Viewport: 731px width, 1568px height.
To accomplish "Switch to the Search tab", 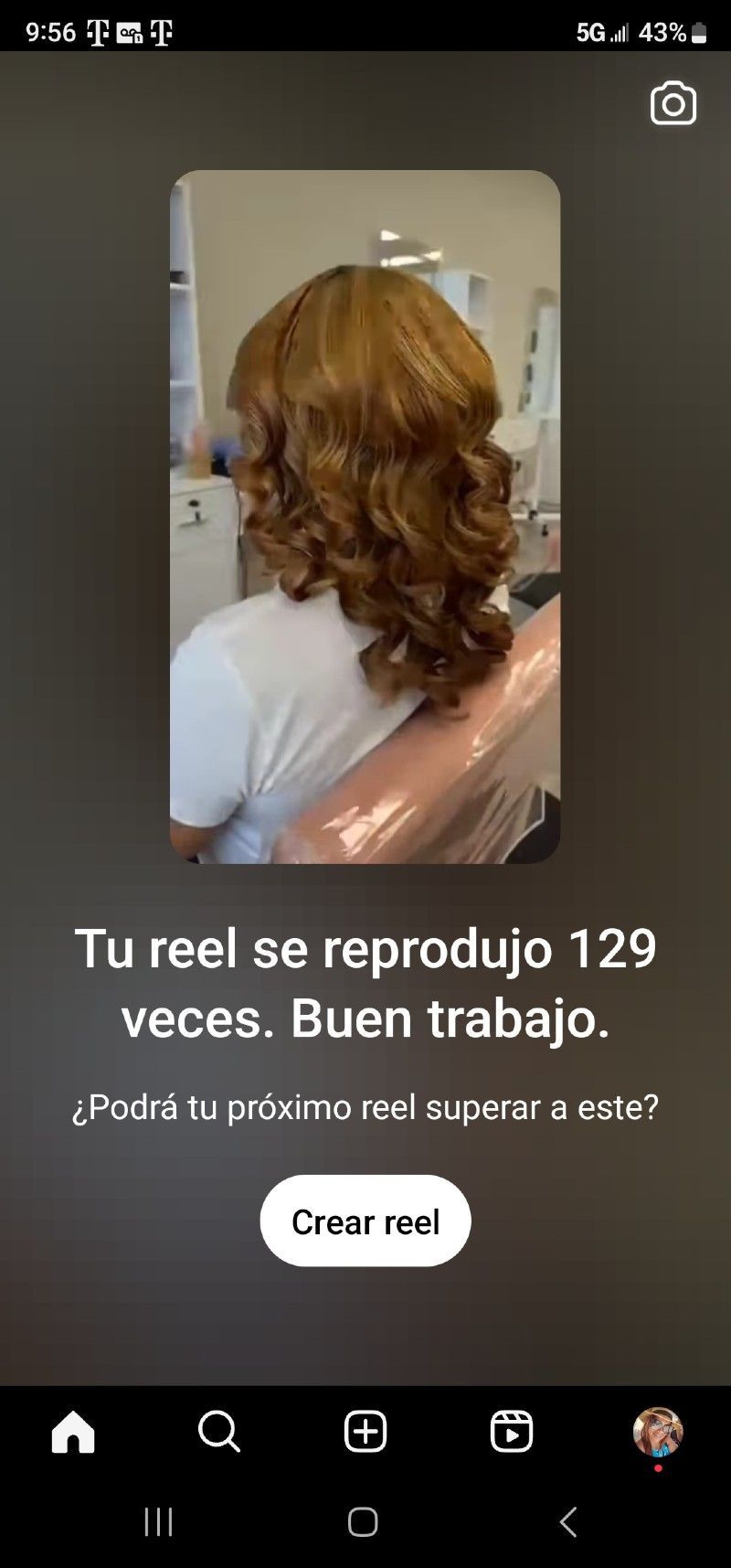I will click(219, 1431).
